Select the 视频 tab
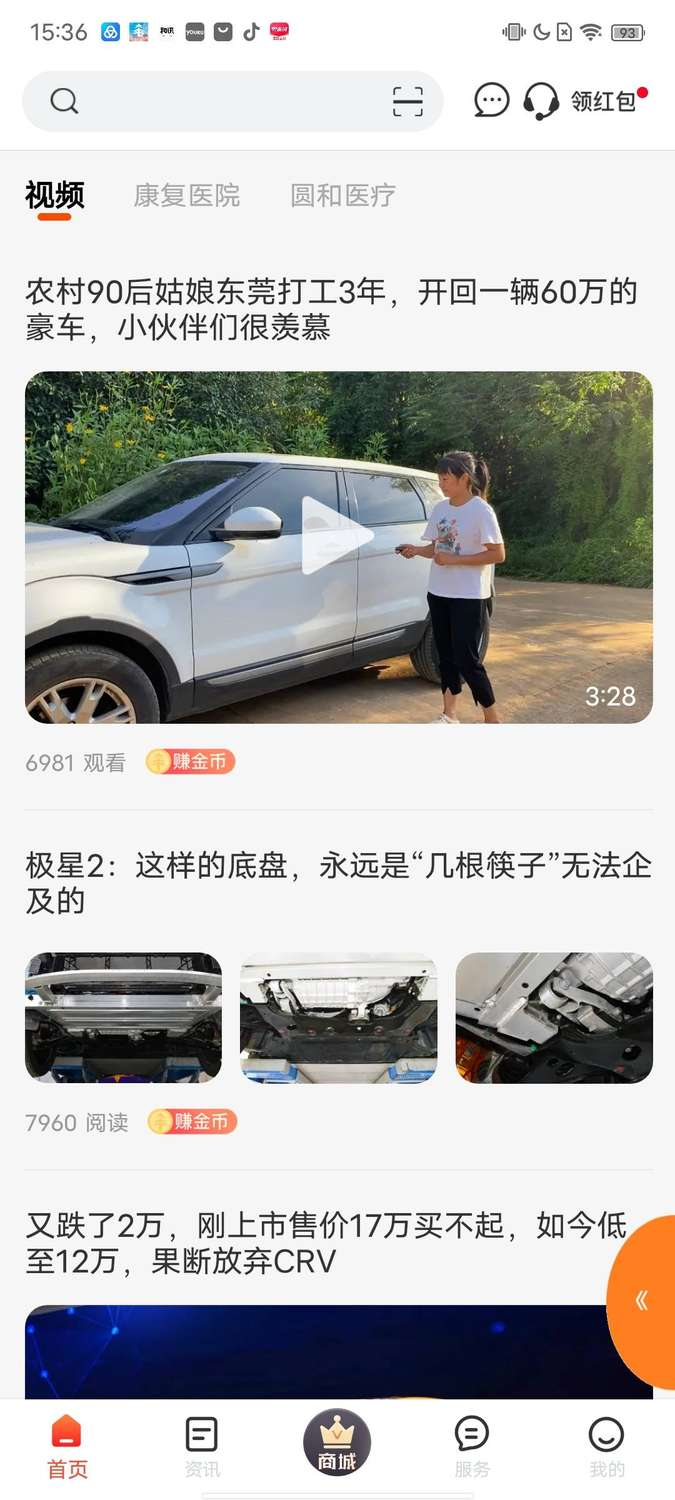The height and width of the screenshot is (1500, 675). 55,195
